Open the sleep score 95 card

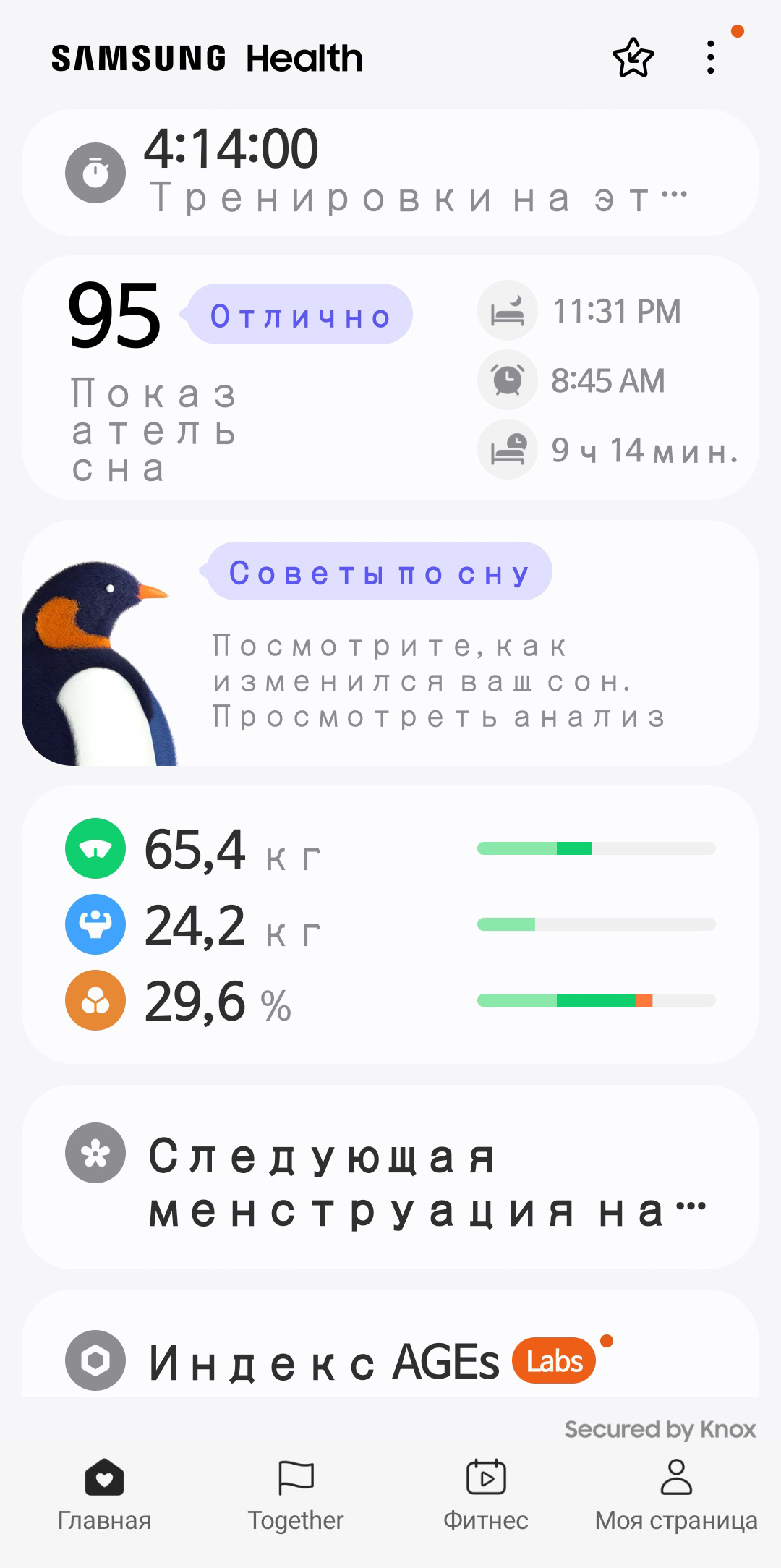390,378
